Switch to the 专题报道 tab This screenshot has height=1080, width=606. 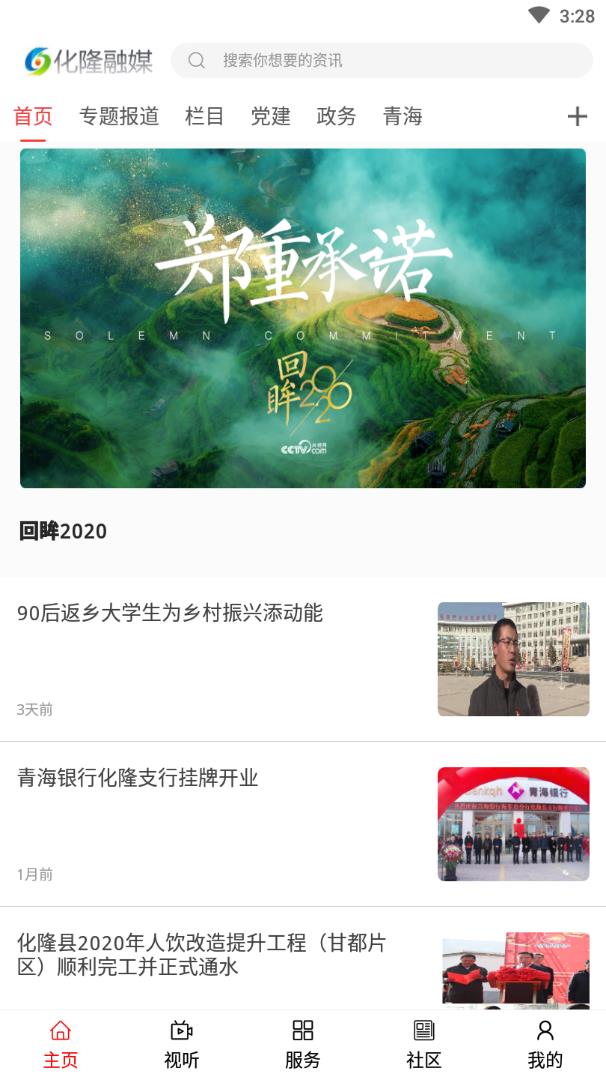119,116
